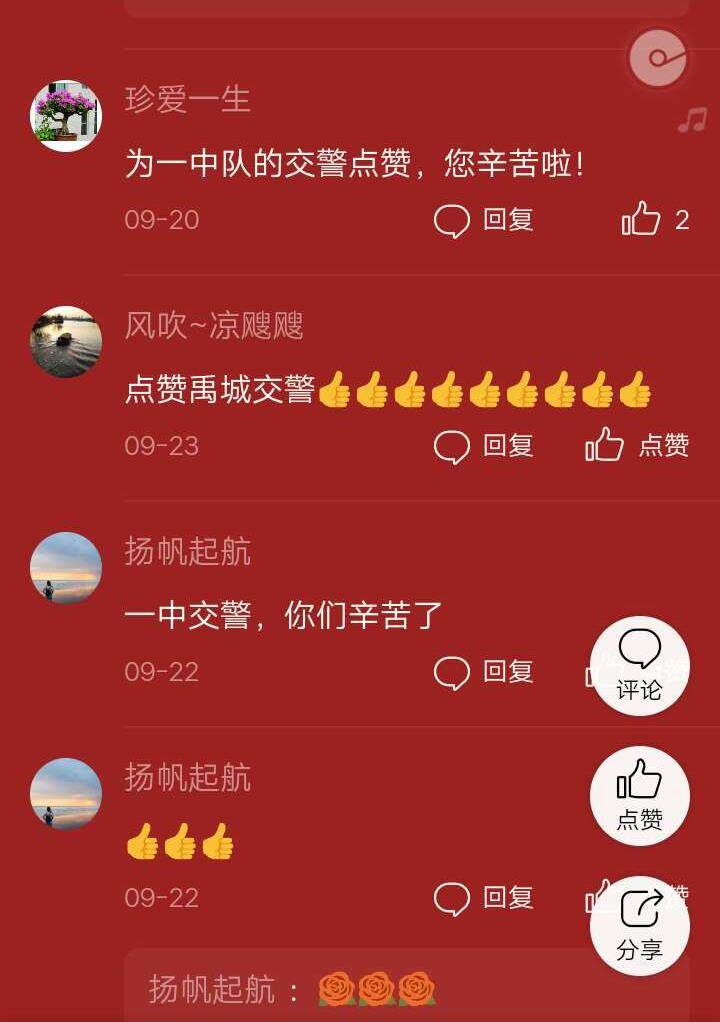Reply to 扬帆起航's 一中交警 comment
720x1022 pixels.
coord(484,672)
